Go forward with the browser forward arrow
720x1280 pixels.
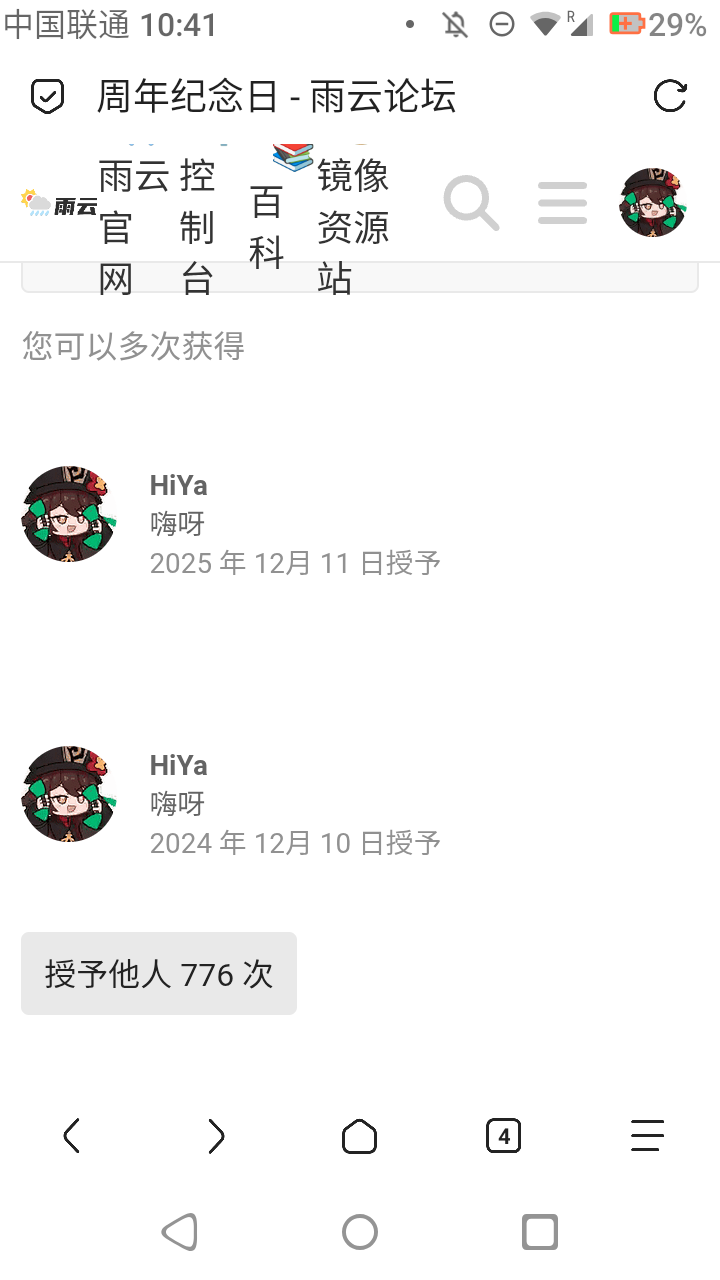[x=215, y=1136]
